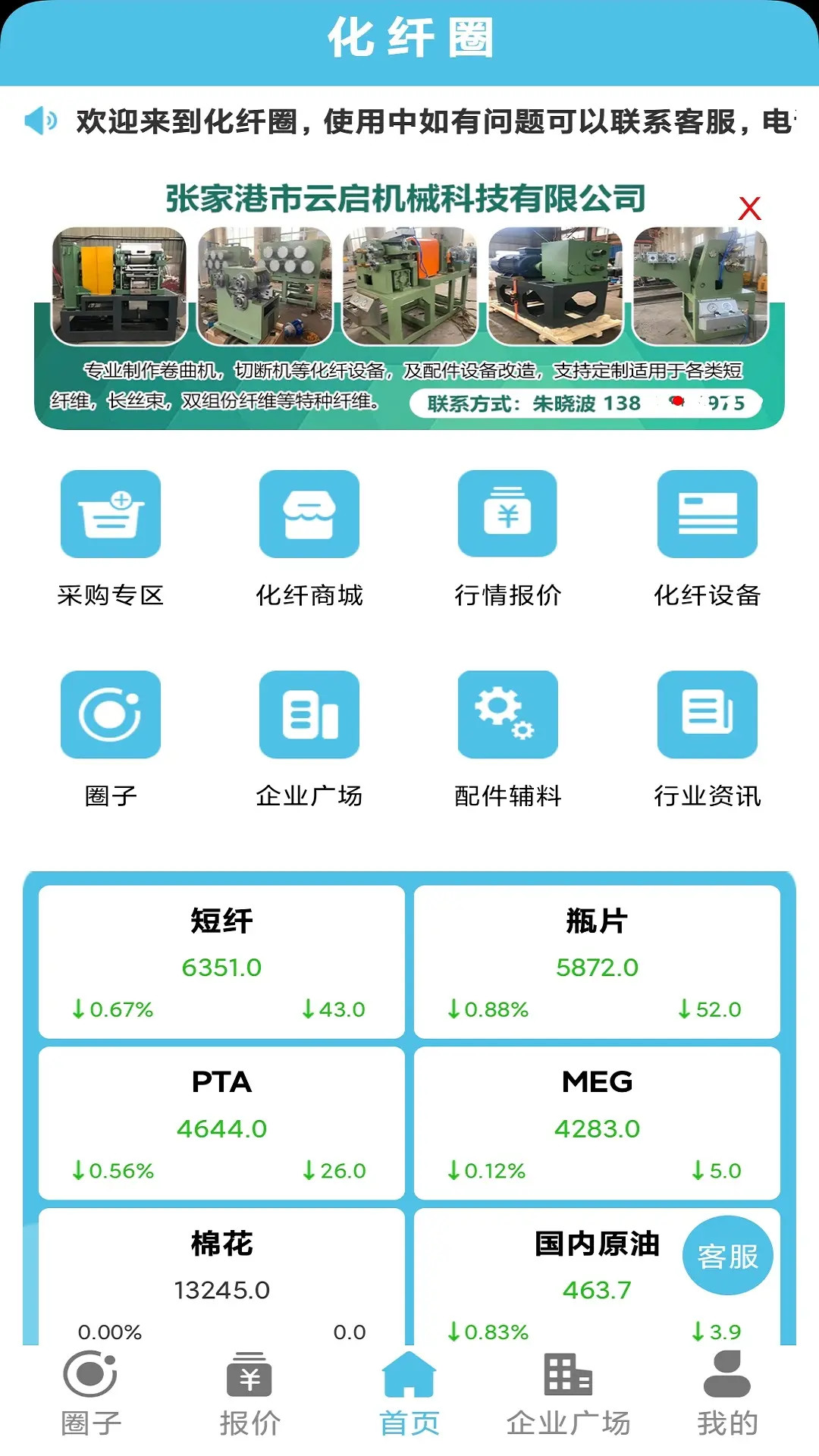Open the 配件辅料 parts and accessories icon
The height and width of the screenshot is (1456, 819).
pyautogui.click(x=508, y=714)
